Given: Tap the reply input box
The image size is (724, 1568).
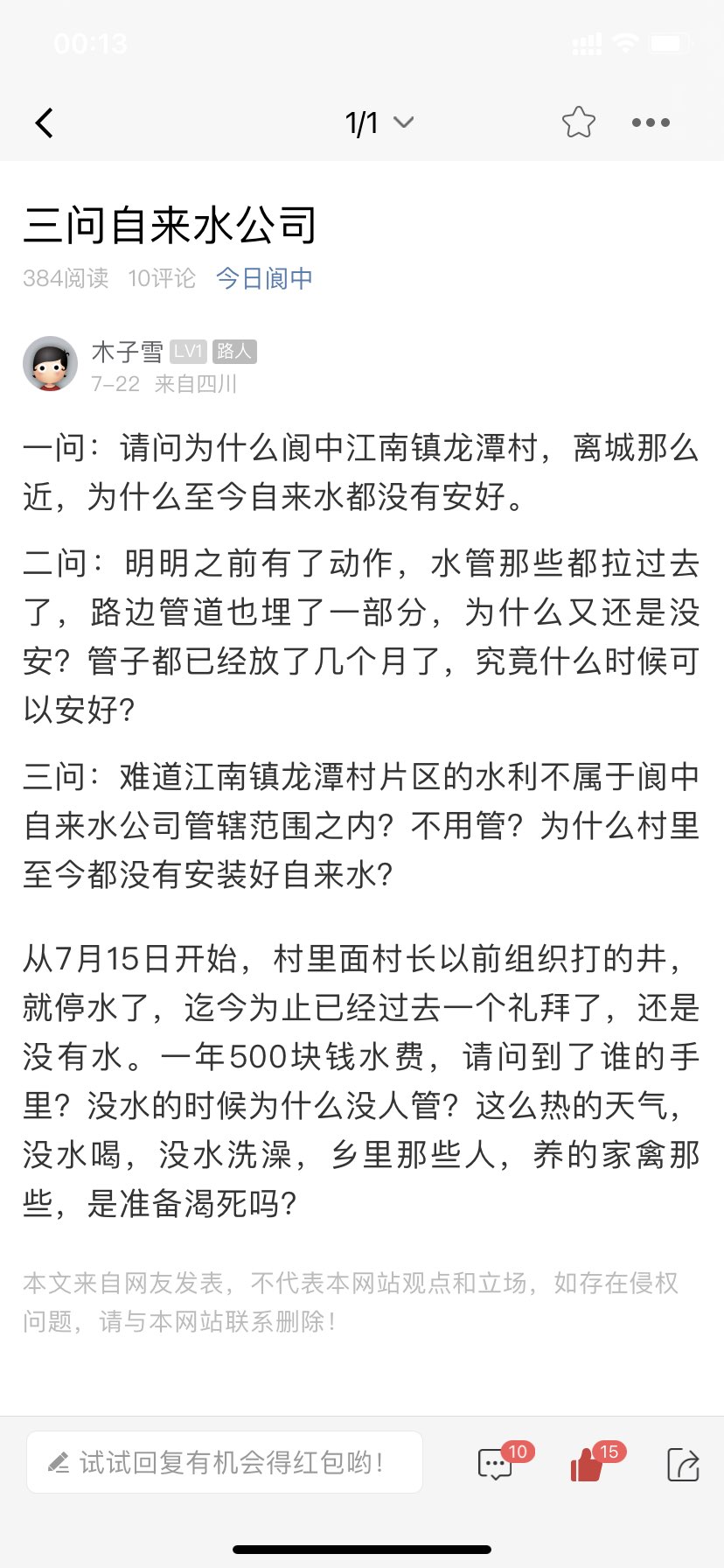Looking at the screenshot, I should click(225, 1462).
